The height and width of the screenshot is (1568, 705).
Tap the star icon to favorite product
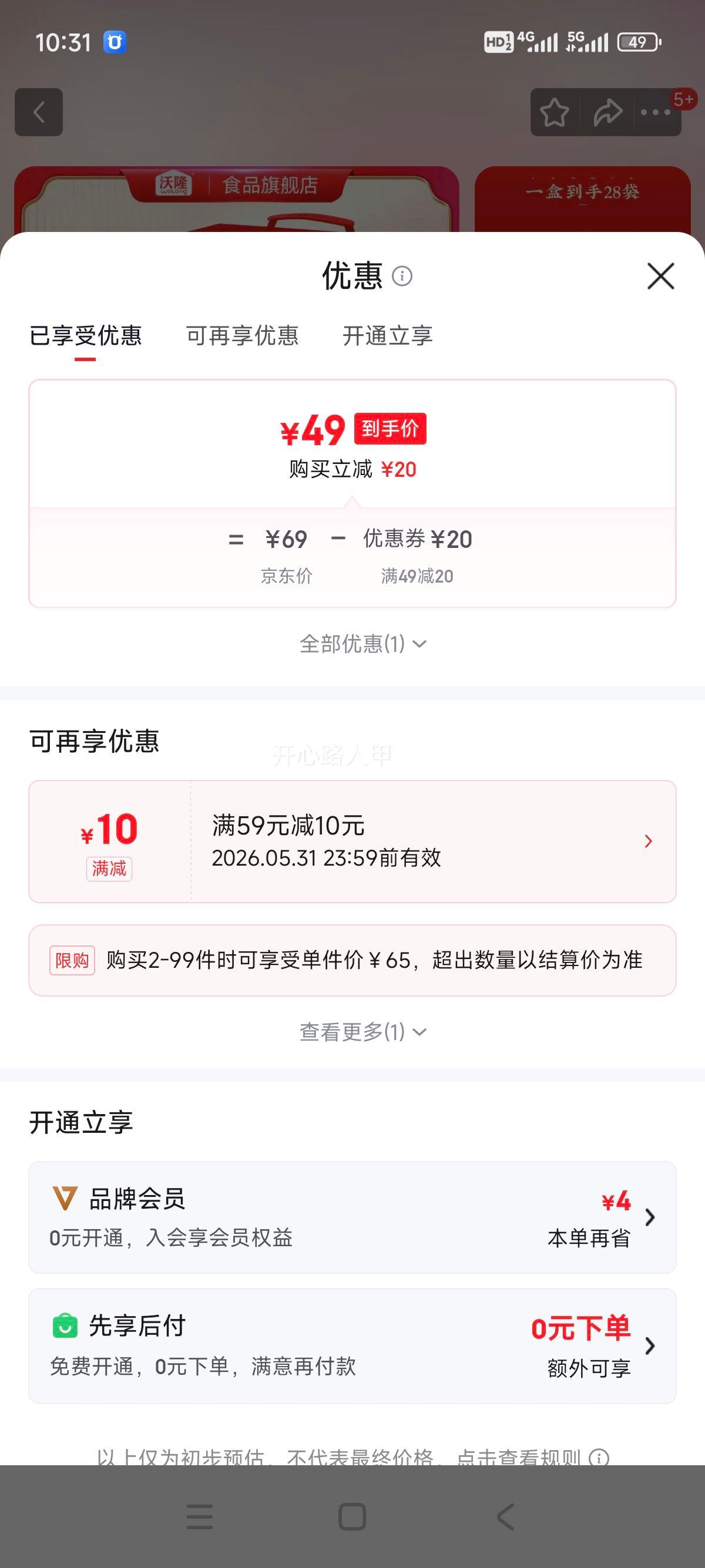click(x=555, y=112)
